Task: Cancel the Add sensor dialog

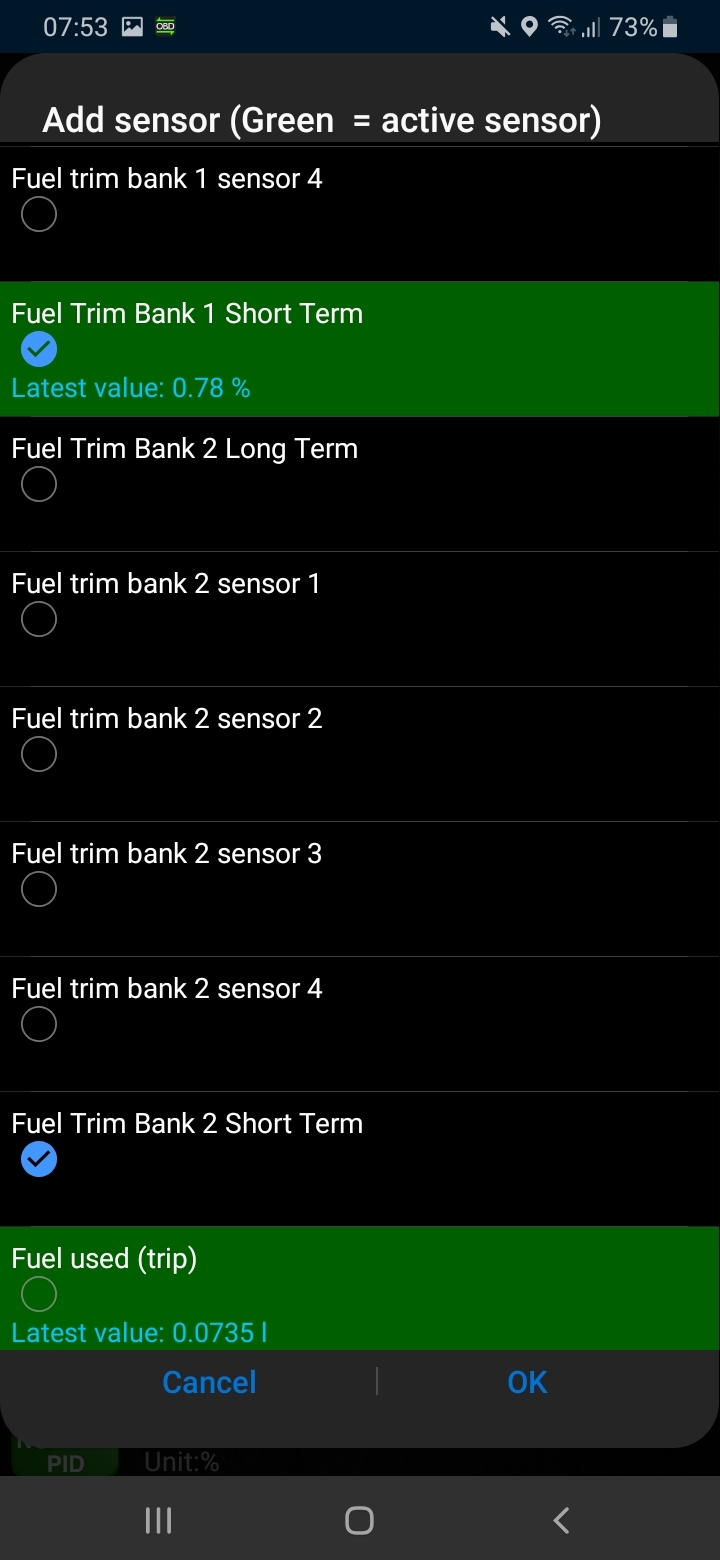Action: (x=209, y=1382)
